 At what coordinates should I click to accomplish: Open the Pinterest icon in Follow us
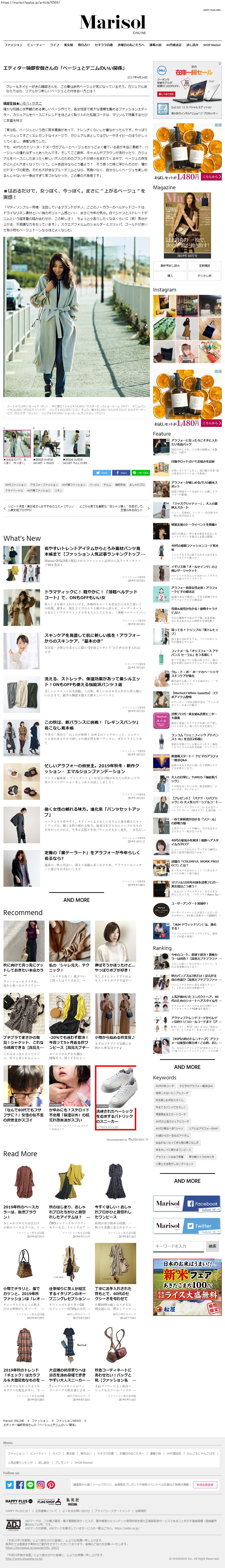coord(51,1484)
